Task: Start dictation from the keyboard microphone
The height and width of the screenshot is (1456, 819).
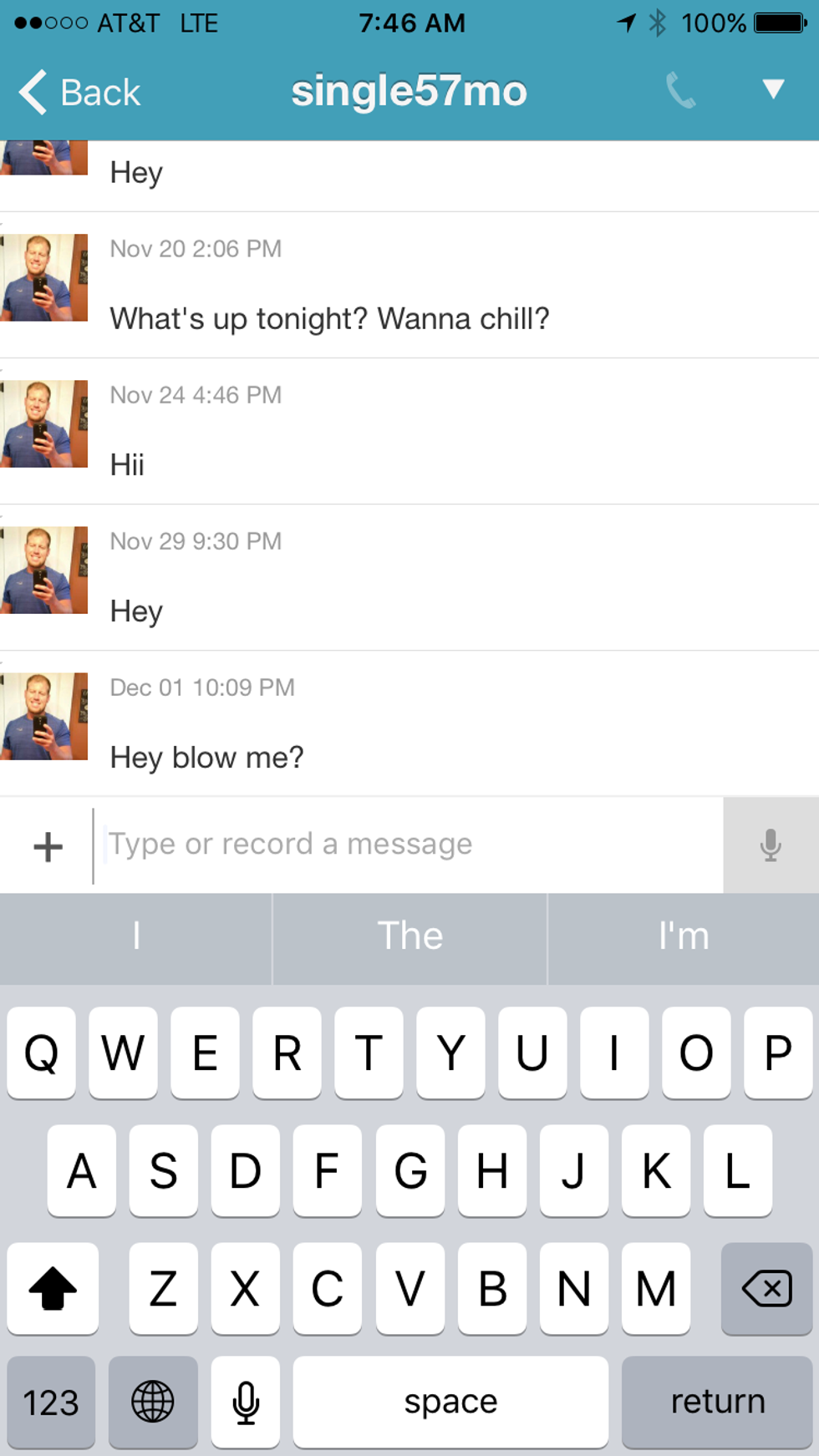Action: click(246, 1402)
